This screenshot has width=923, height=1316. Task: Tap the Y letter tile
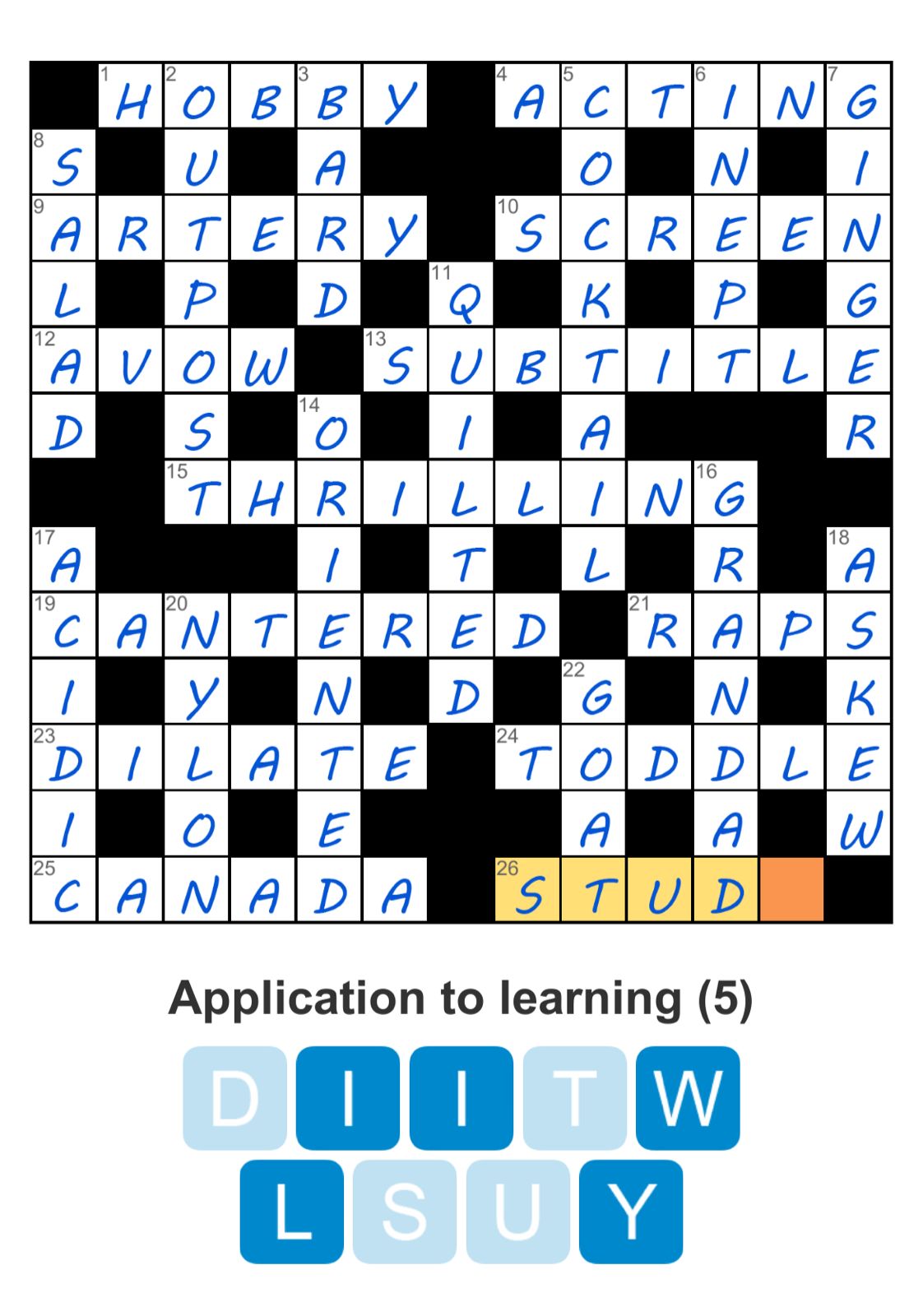630,1212
